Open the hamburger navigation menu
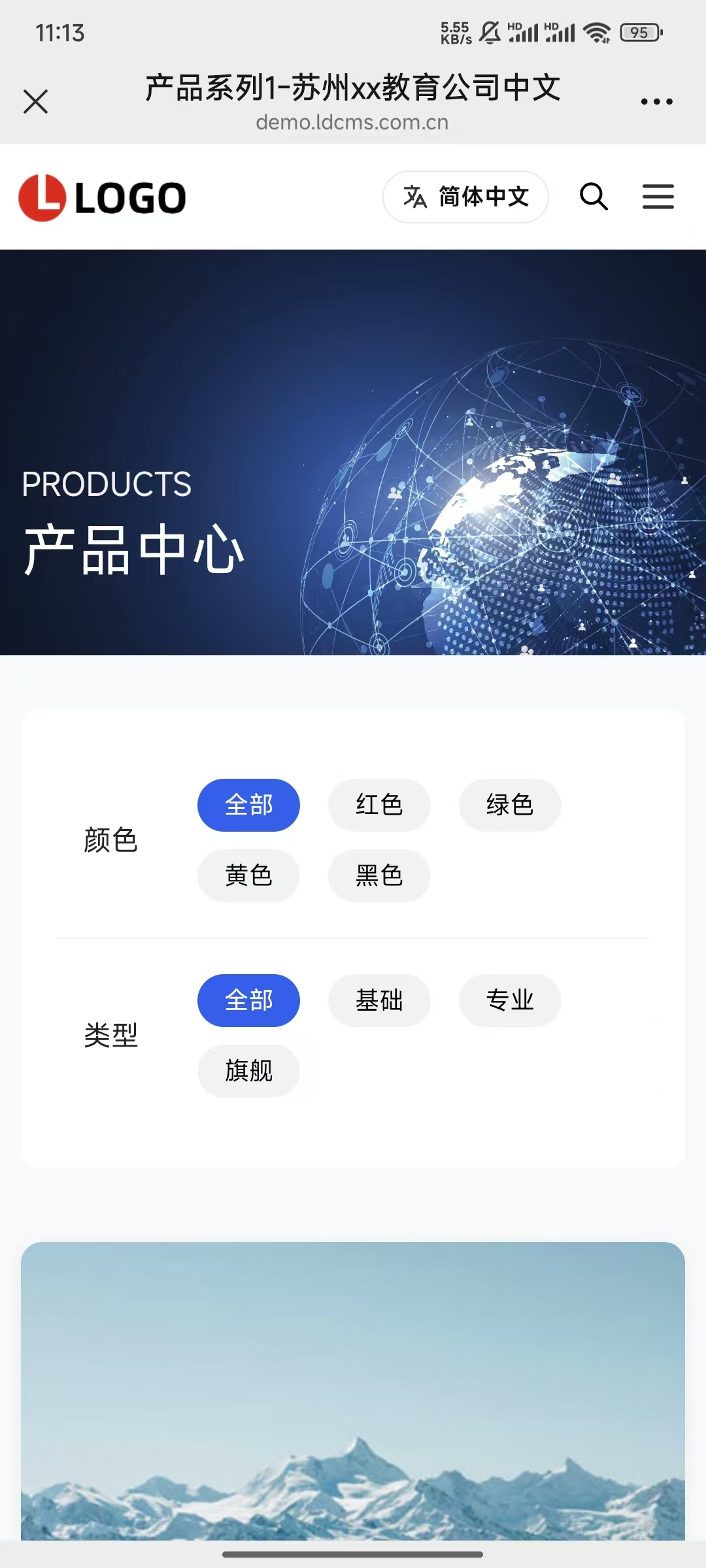706x1568 pixels. click(658, 197)
